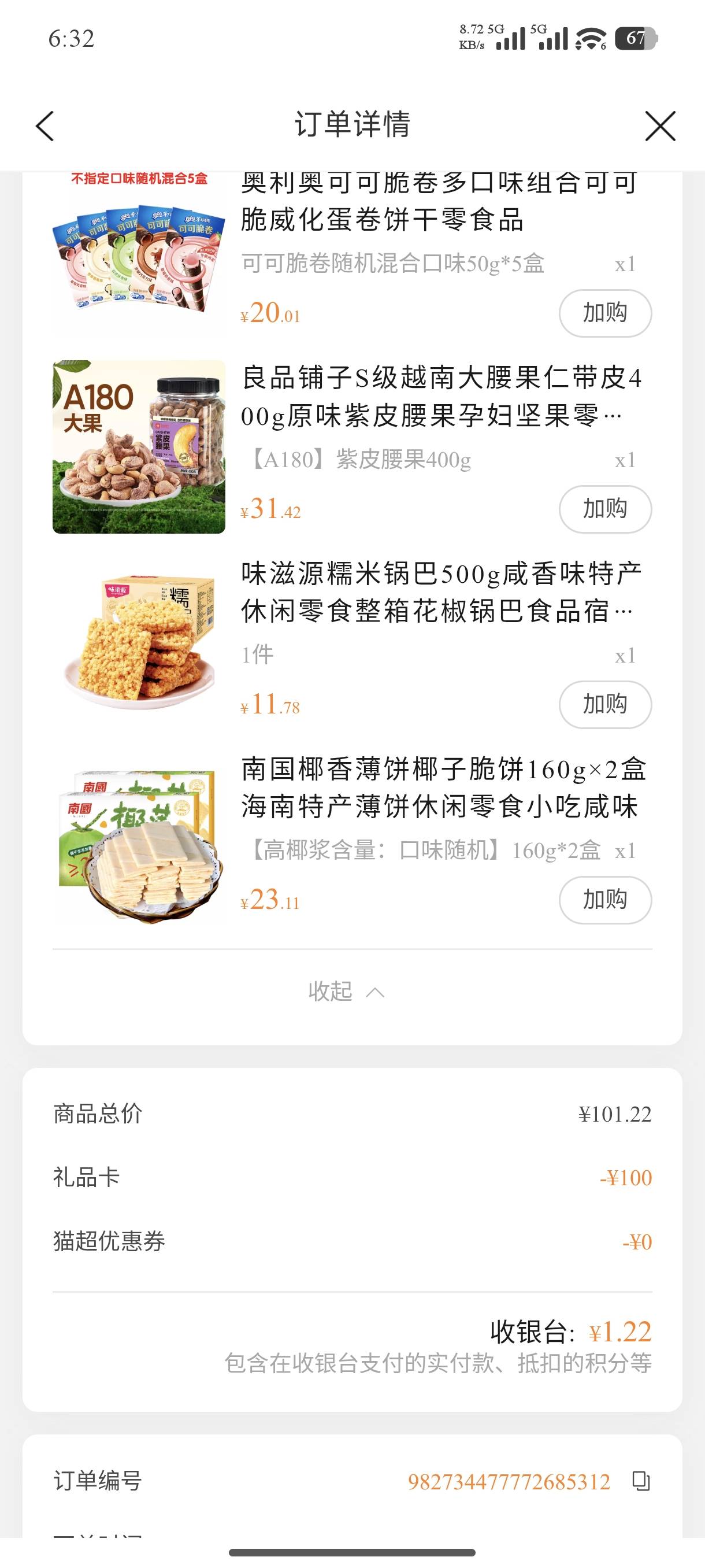The height and width of the screenshot is (1568, 705).
Task: Close the order details page
Action: point(660,126)
